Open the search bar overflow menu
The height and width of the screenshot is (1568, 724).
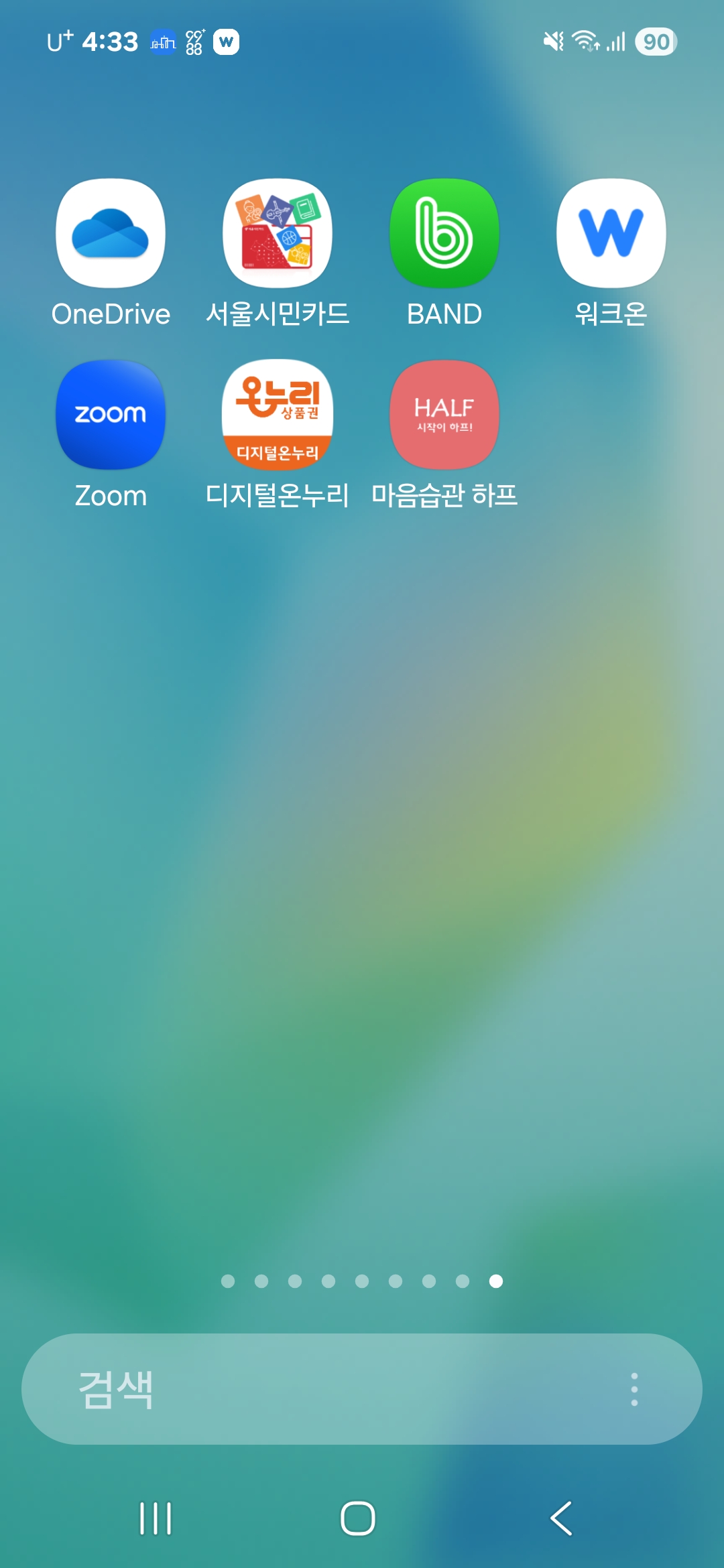point(634,1388)
